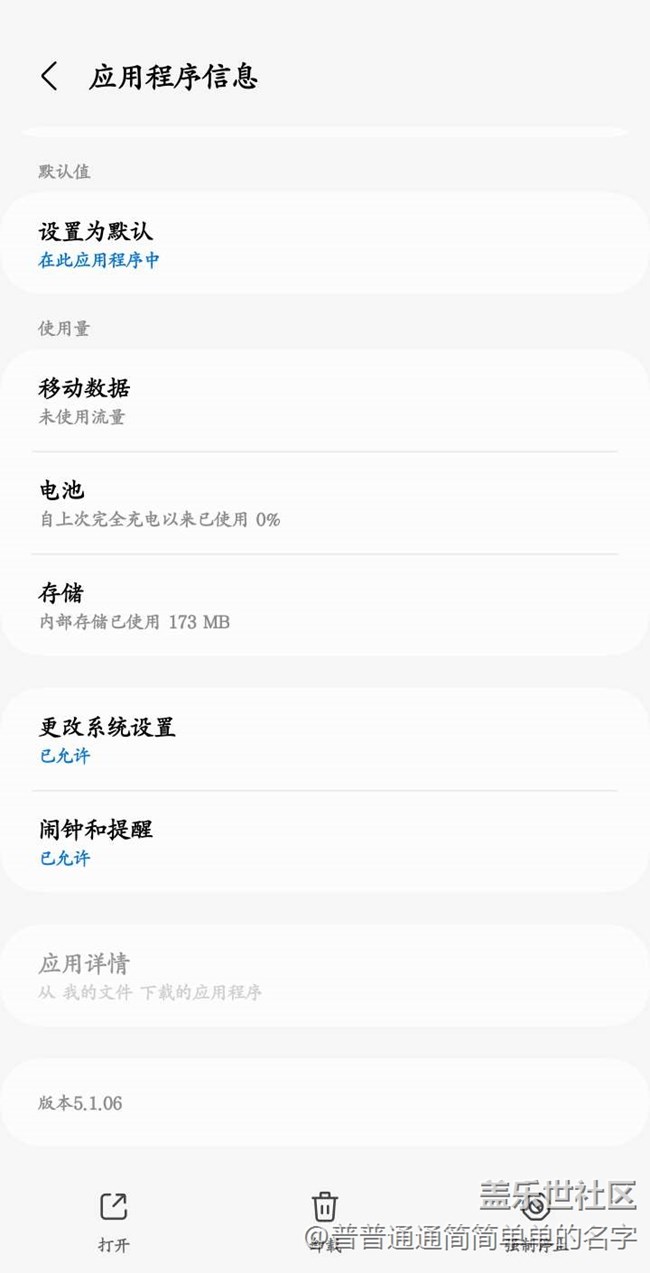Open 闹钟和提醒 permission
The width and height of the screenshot is (650, 1273).
coord(324,842)
